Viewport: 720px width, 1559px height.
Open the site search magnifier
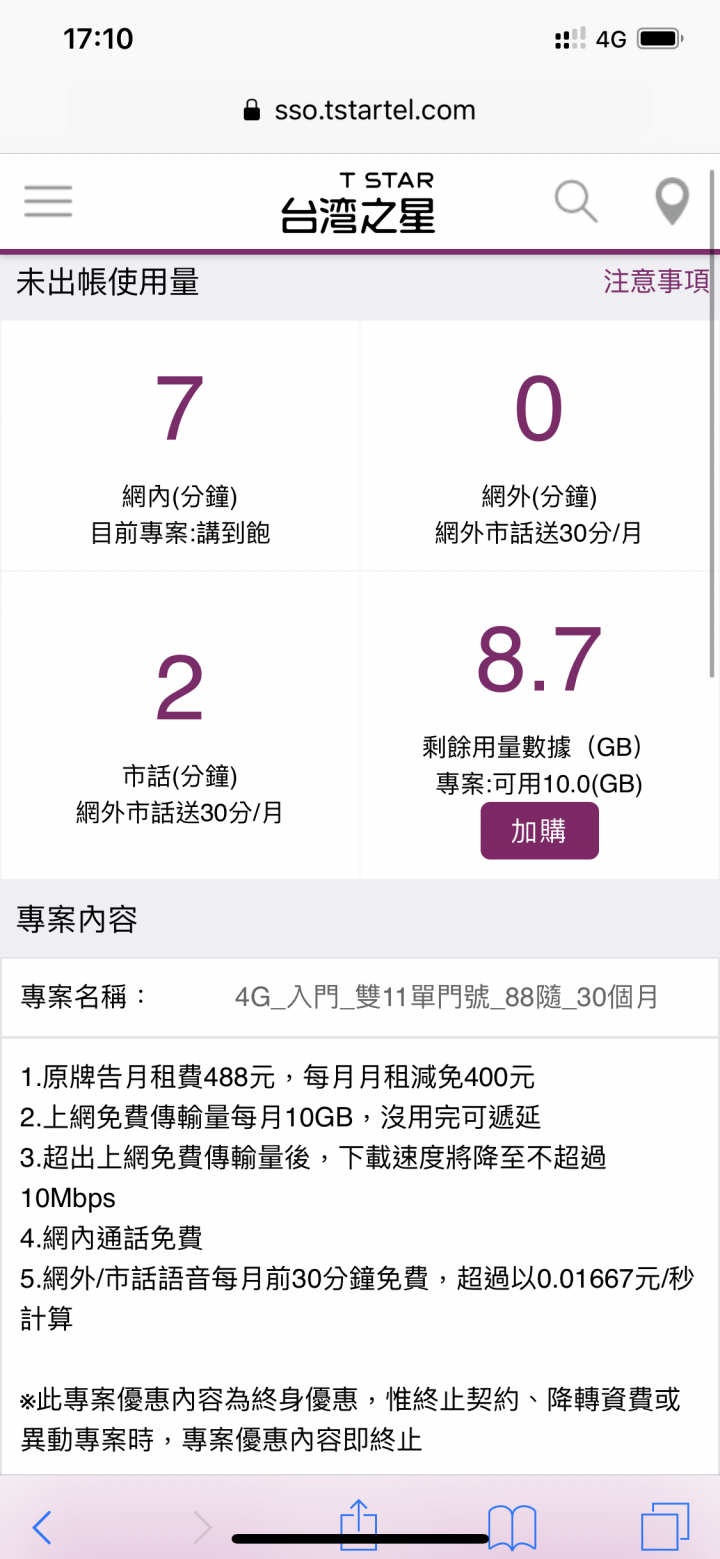(x=576, y=201)
